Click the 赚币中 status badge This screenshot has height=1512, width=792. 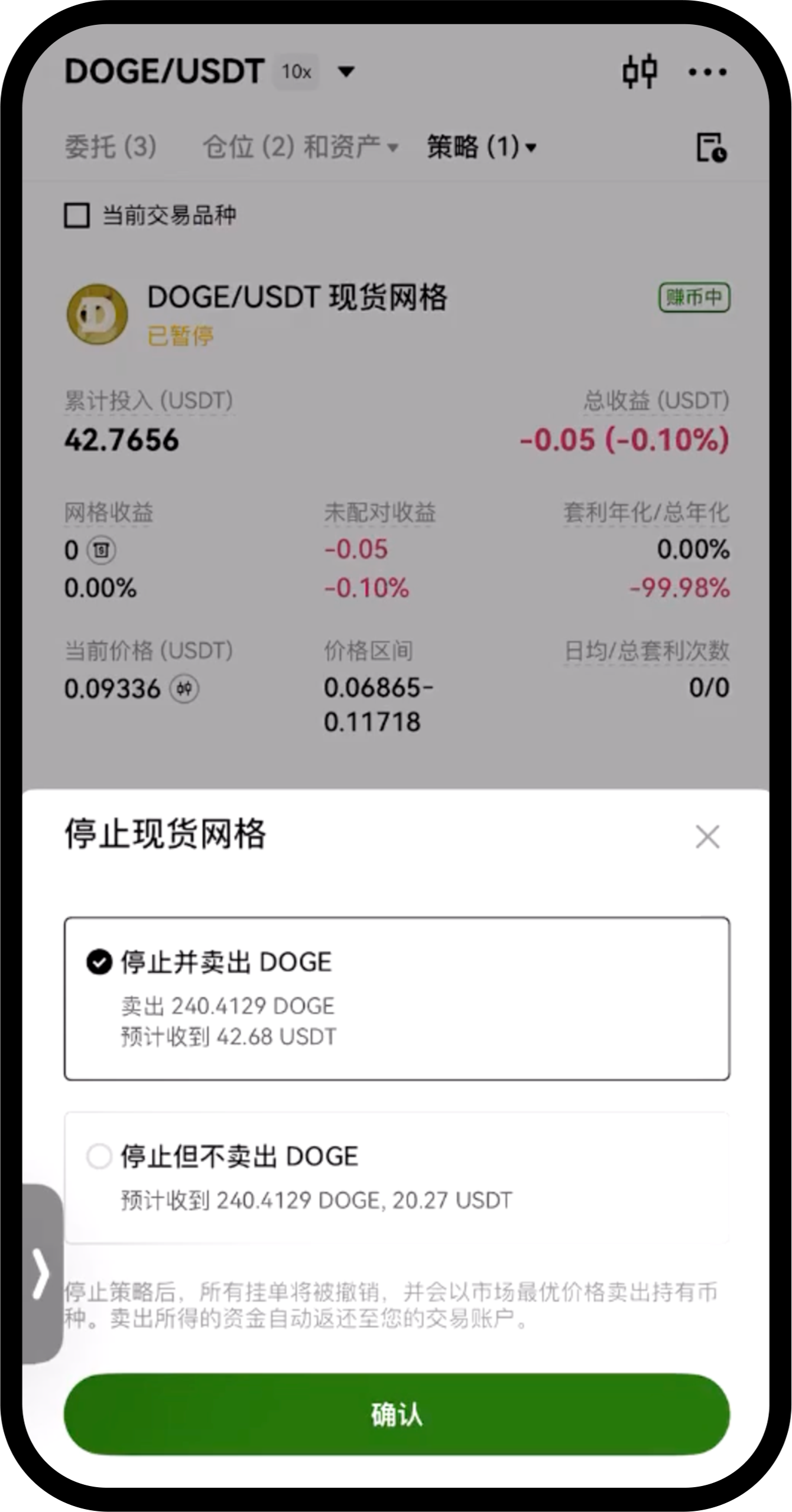click(x=696, y=298)
